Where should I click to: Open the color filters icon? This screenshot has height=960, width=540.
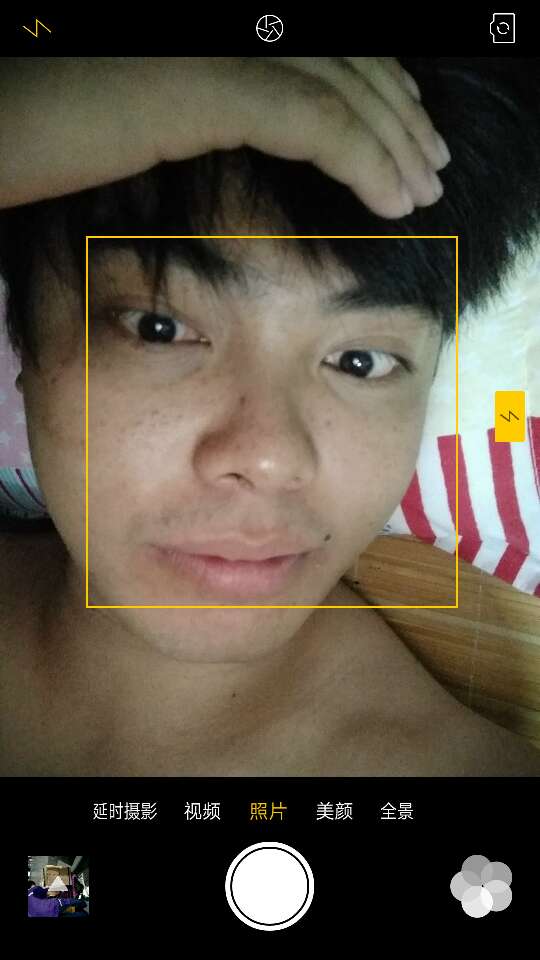click(x=481, y=886)
